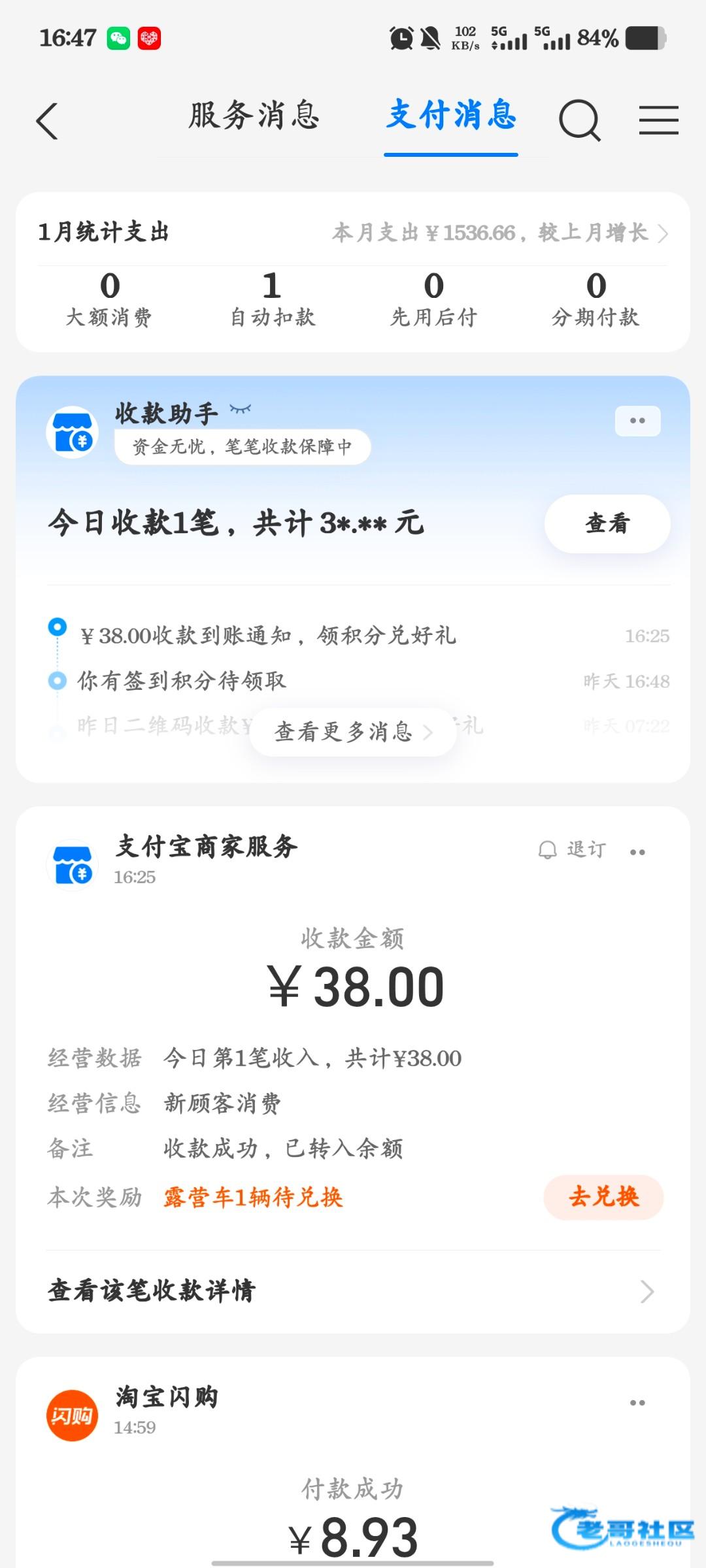Open more options for 支付宝商家服务

click(x=637, y=852)
